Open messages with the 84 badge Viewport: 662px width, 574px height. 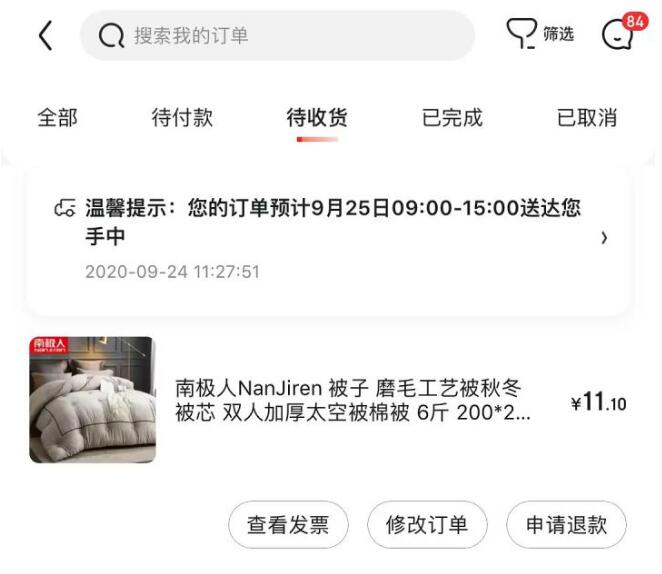coord(620,34)
